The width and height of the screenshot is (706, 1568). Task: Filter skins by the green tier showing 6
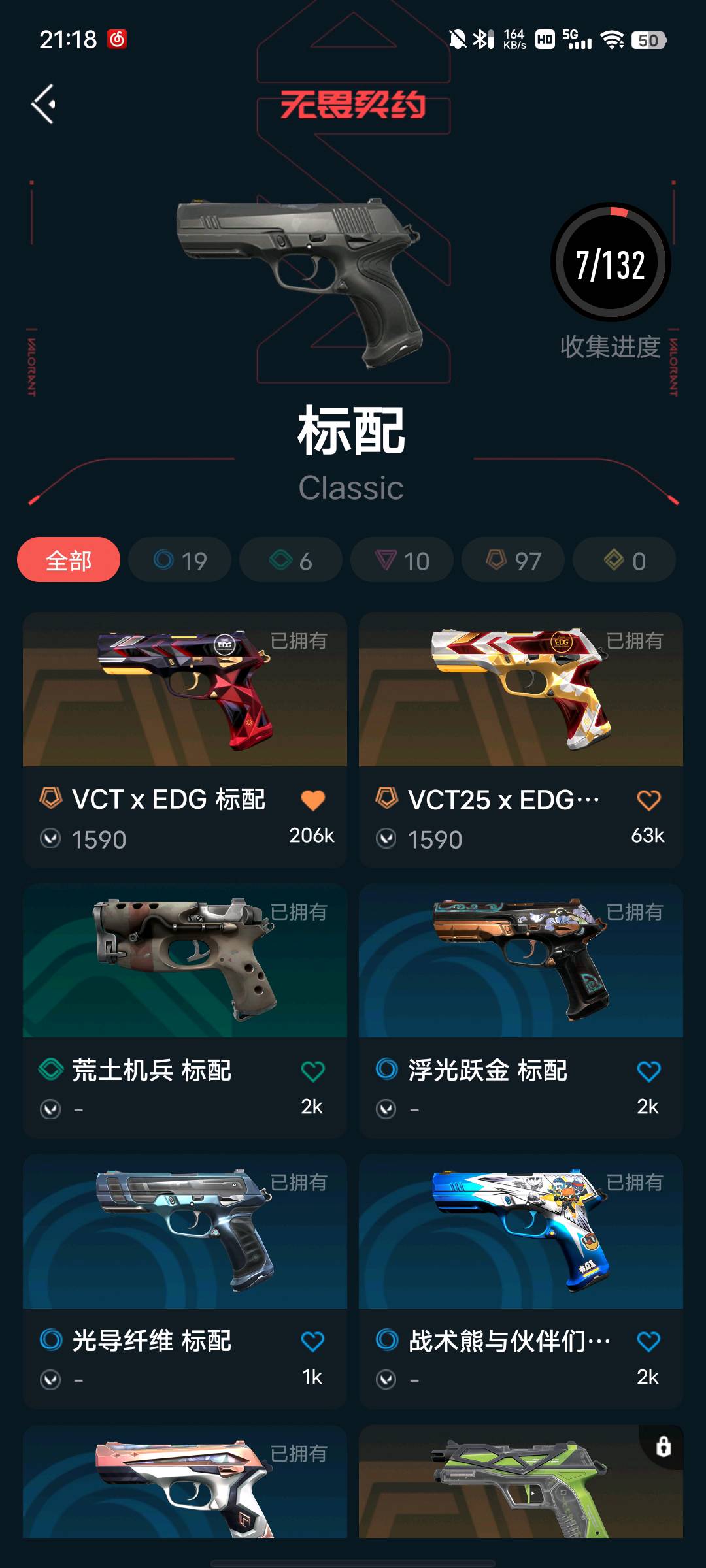tap(291, 561)
